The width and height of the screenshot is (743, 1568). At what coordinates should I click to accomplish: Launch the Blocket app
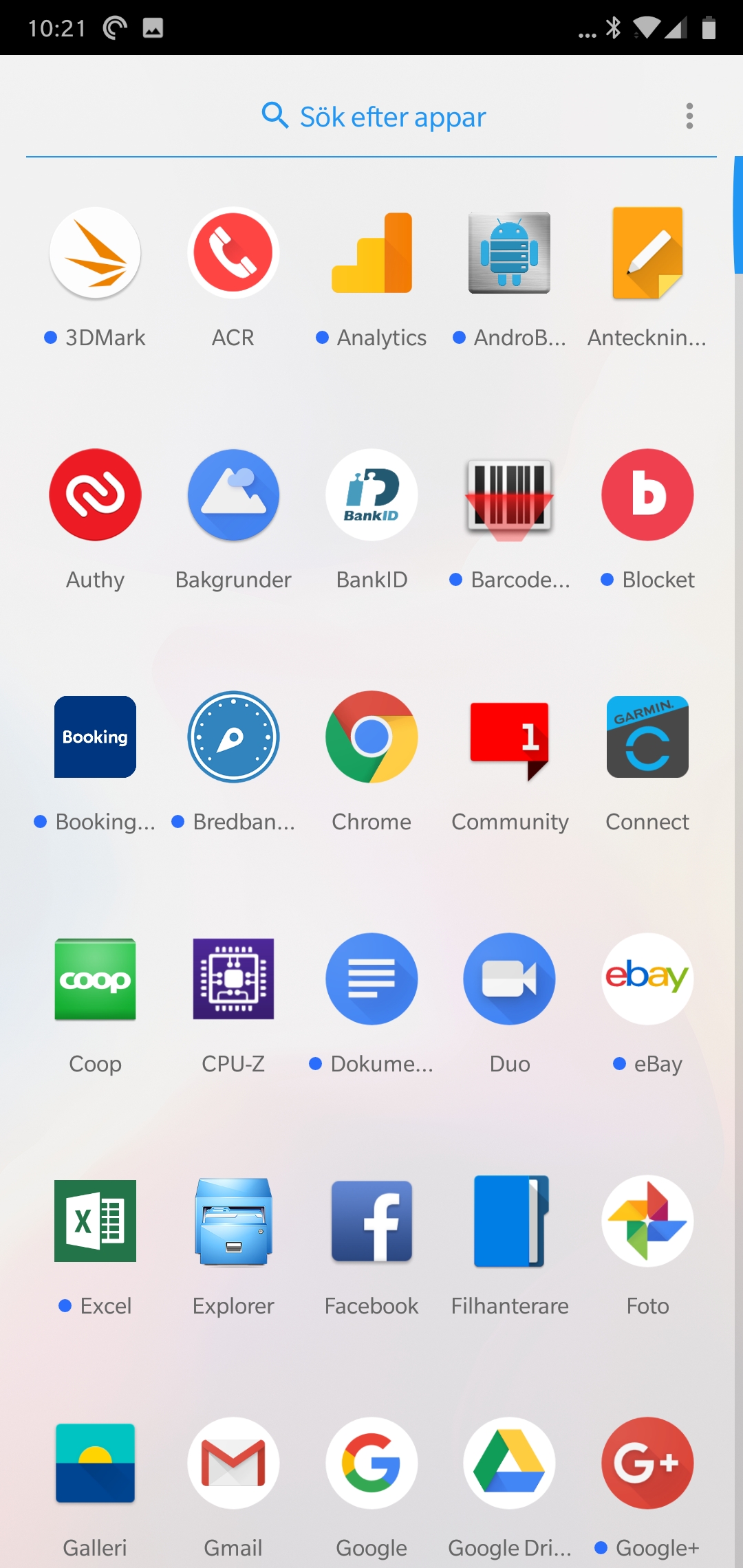(647, 495)
